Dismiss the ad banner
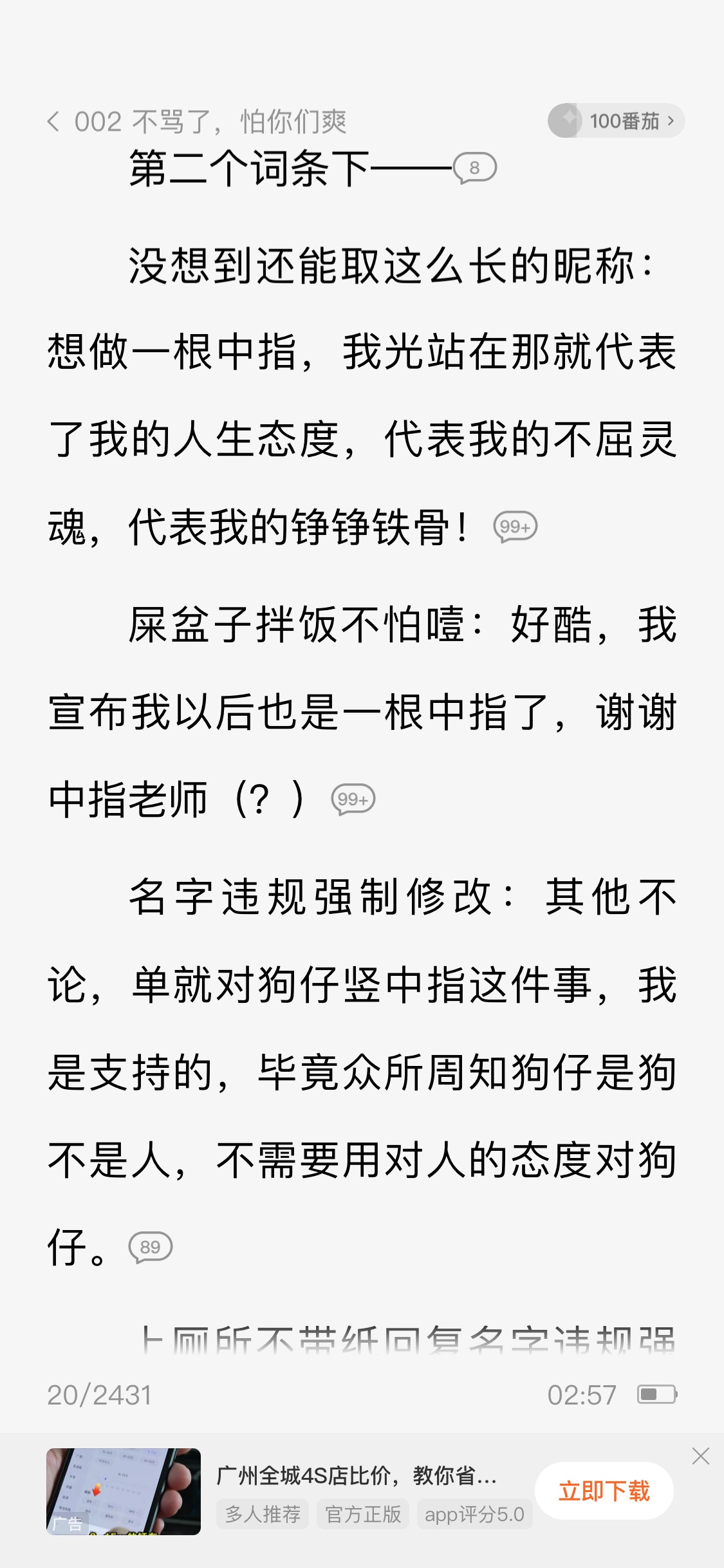Screen dimensions: 724x1568 pos(700,1456)
